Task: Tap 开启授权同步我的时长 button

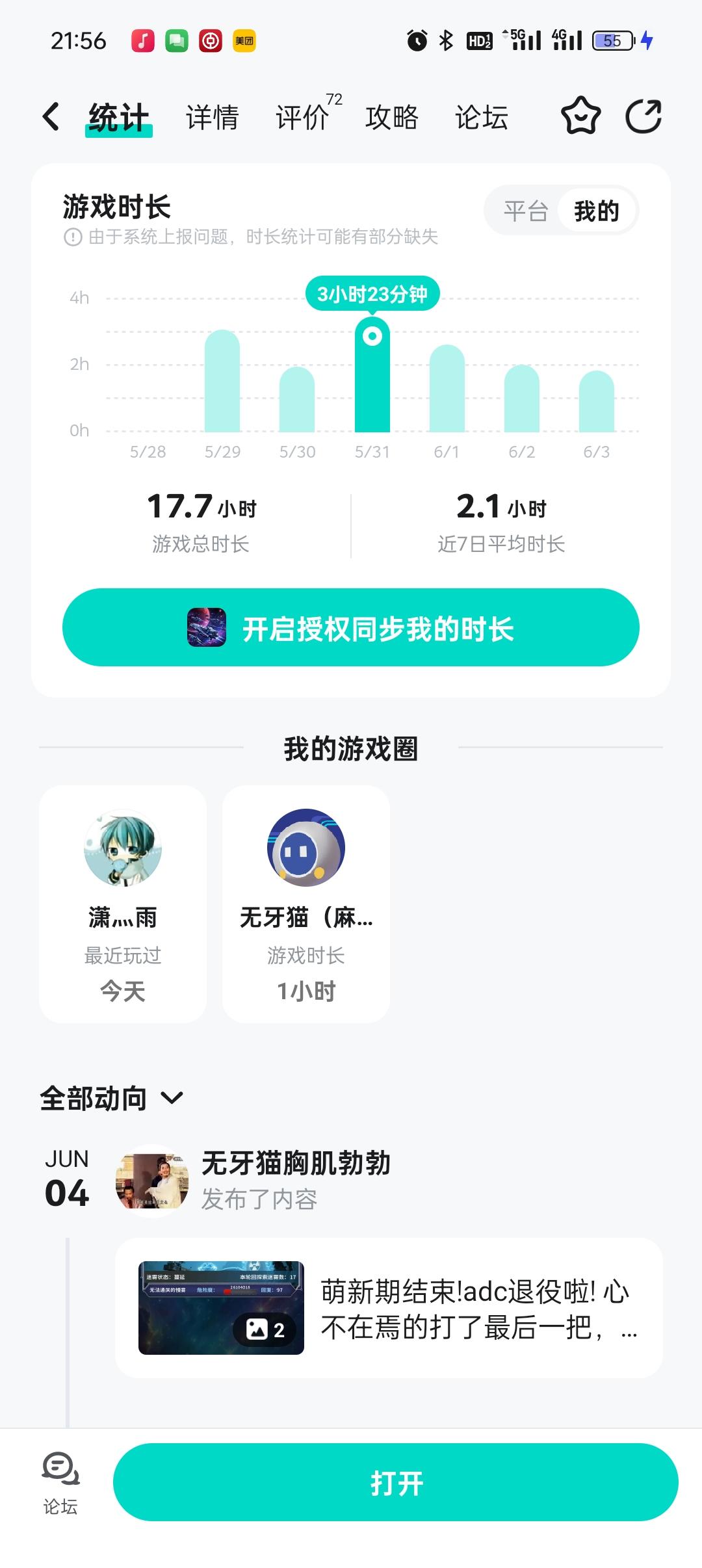Action: point(351,627)
